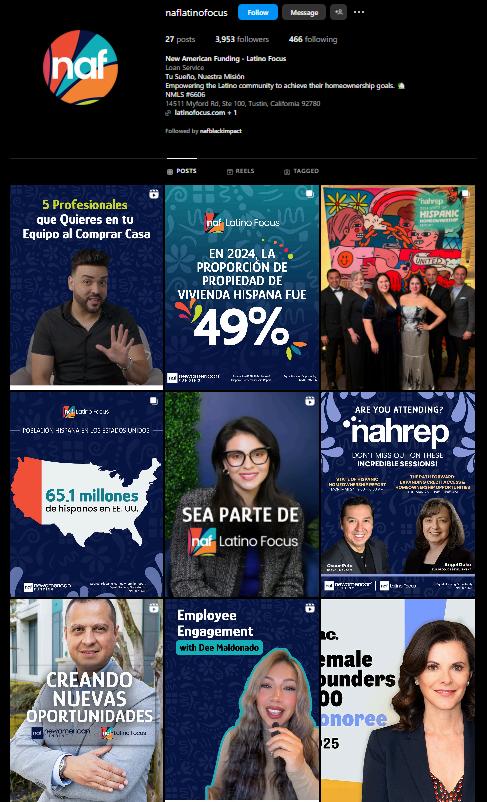The height and width of the screenshot is (802, 487).
Task: Select the Posts tab
Action: click(x=182, y=171)
